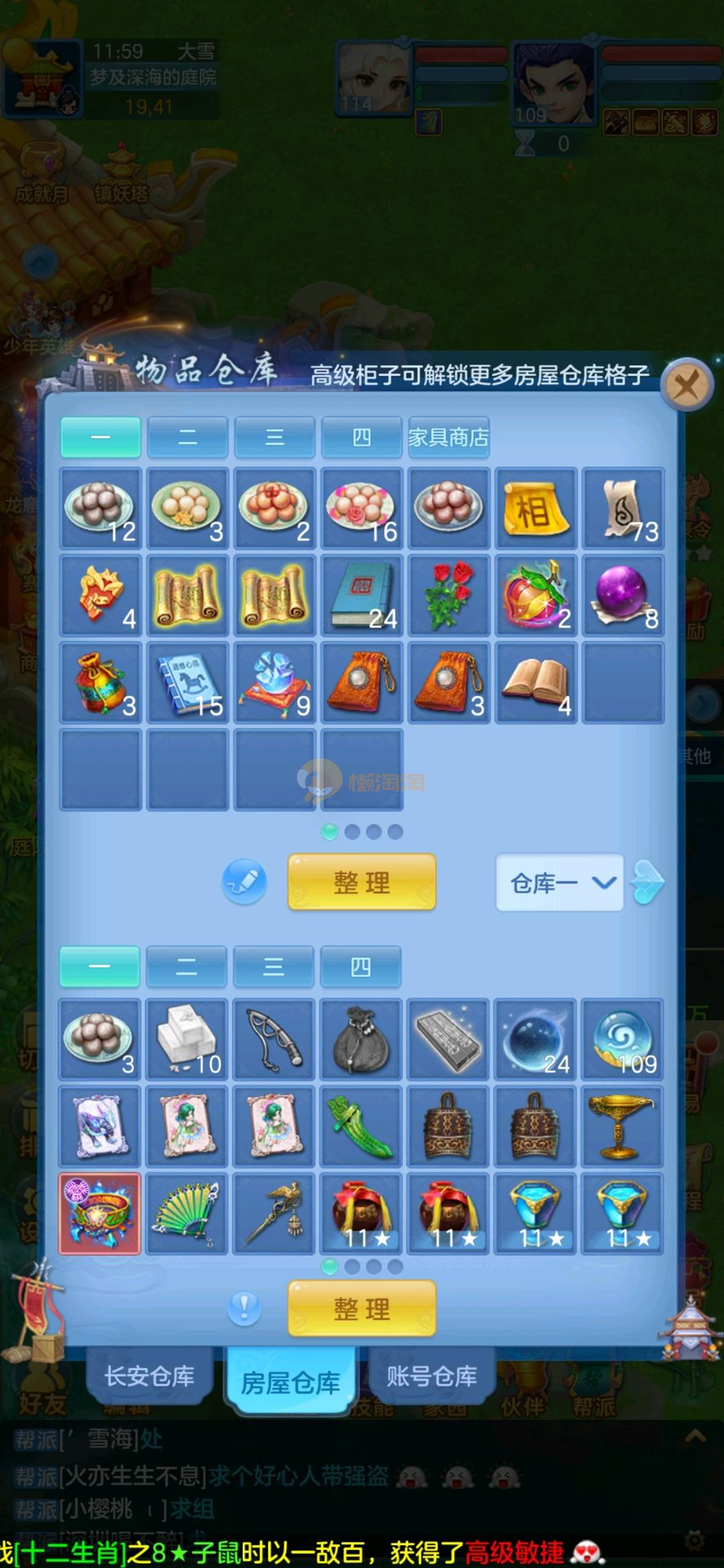724x1568 pixels.
Task: Switch to 账号仓库 tab
Action: point(431,1376)
